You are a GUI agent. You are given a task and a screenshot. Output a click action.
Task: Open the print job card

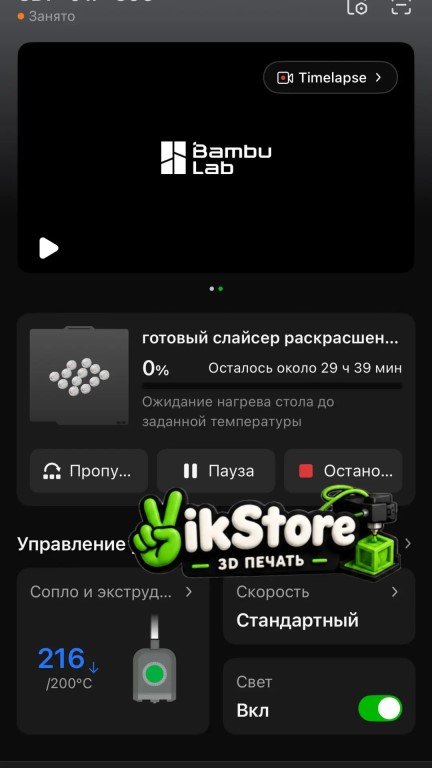(x=216, y=377)
